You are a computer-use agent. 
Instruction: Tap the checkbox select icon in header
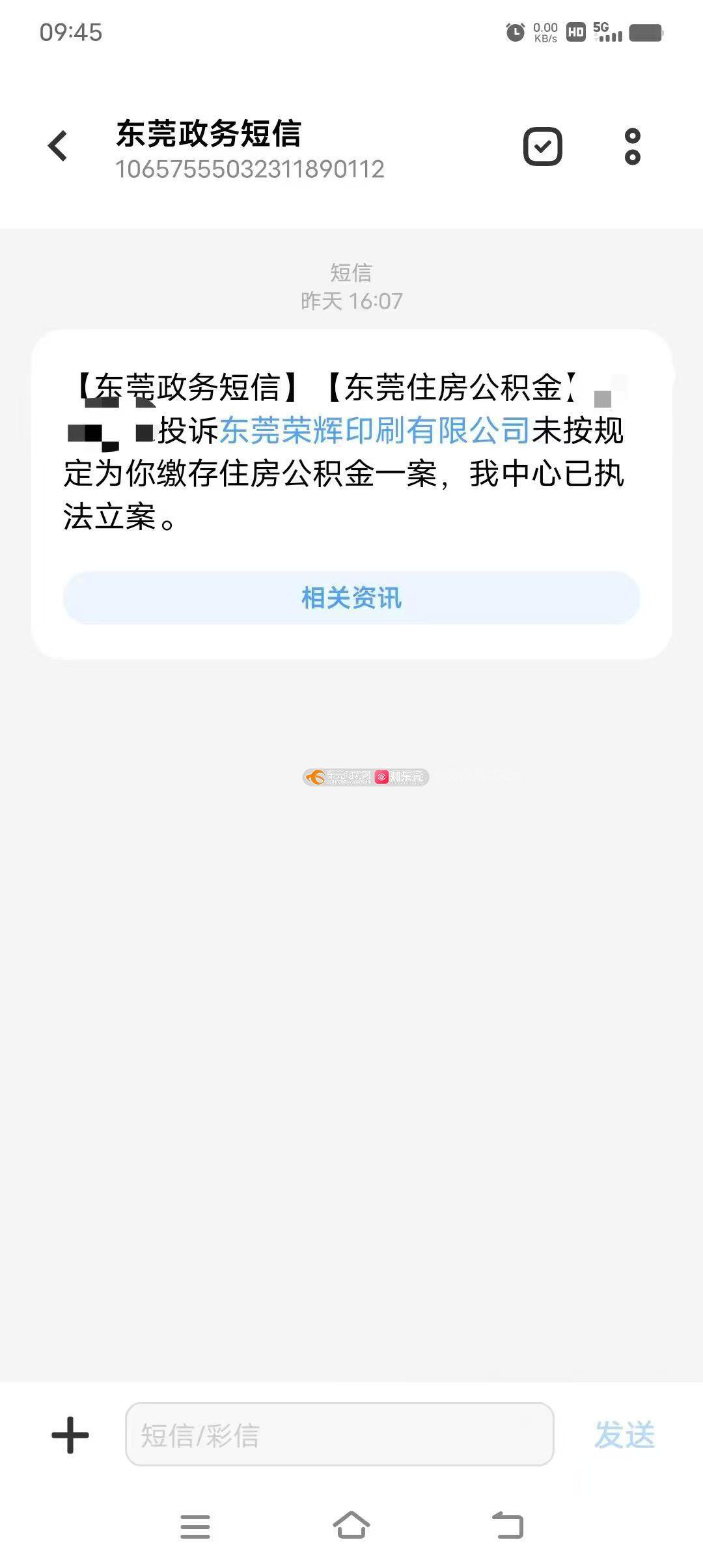pos(542,147)
